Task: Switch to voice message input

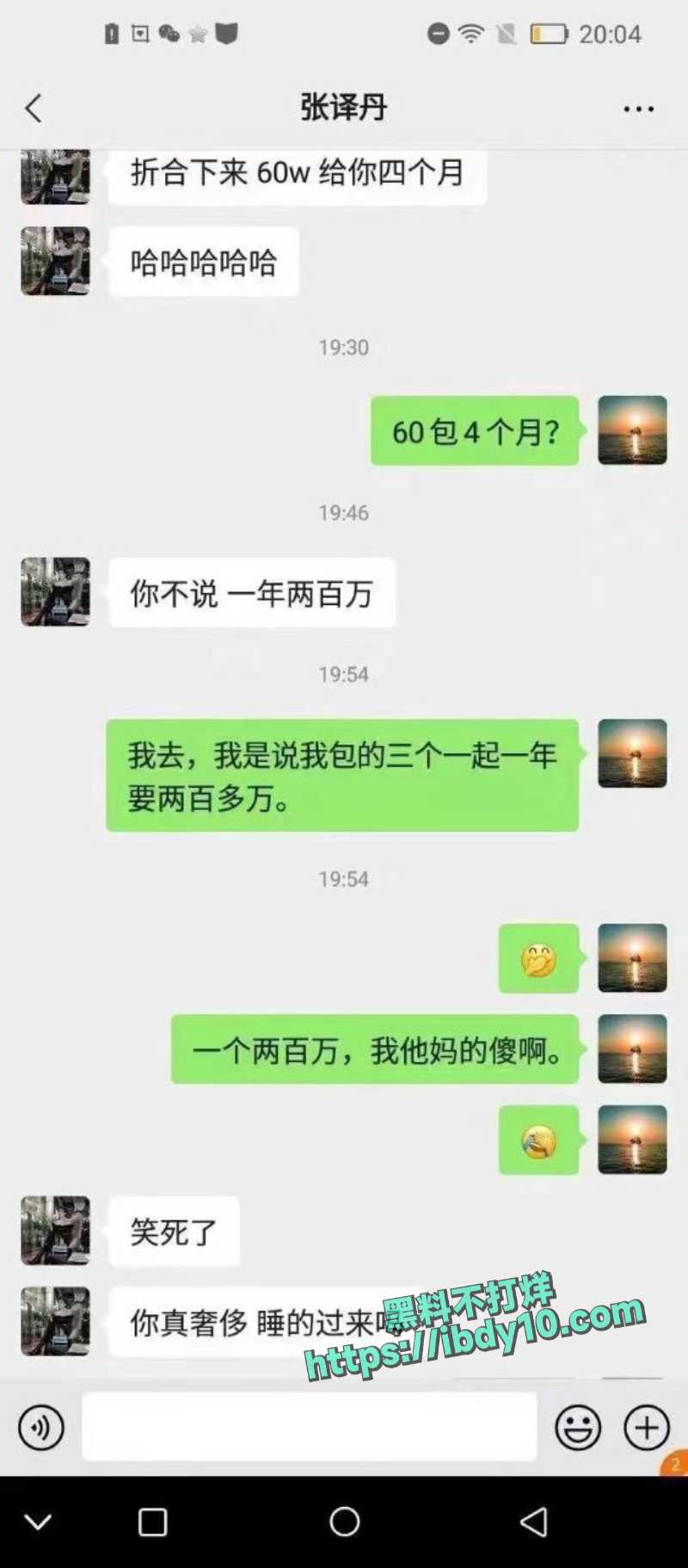Action: click(40, 1428)
